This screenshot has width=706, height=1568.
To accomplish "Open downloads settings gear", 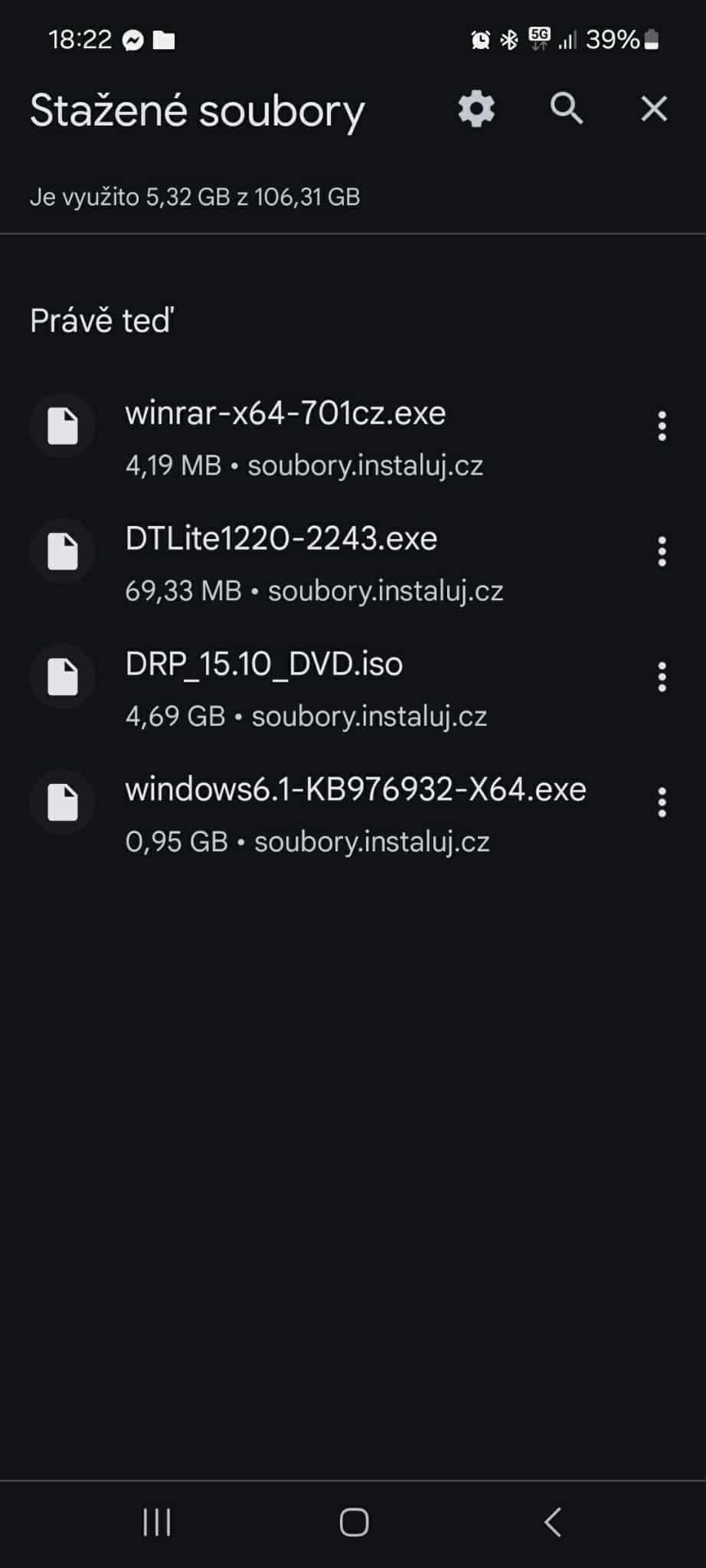I will click(x=476, y=109).
